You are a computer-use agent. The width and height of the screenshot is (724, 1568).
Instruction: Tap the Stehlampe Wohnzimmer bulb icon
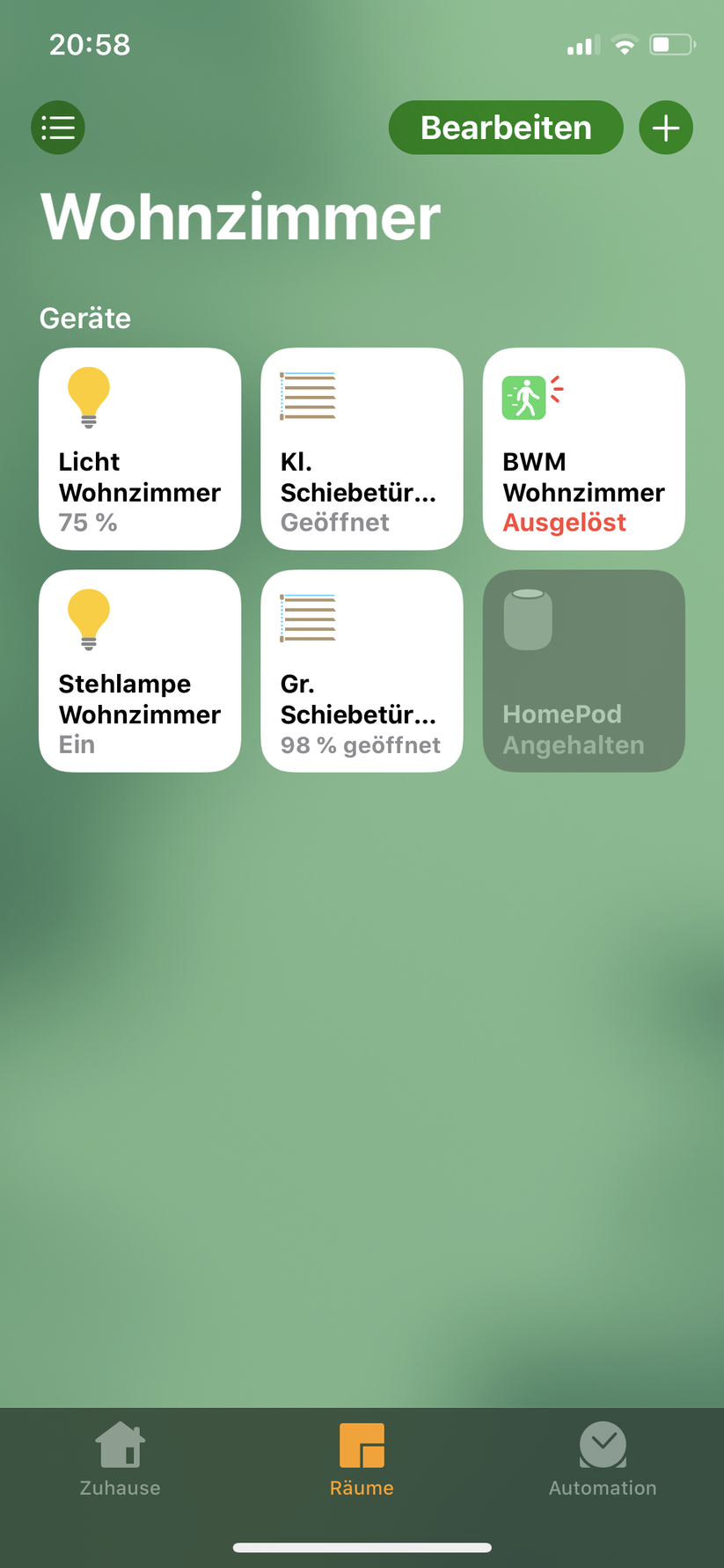coord(88,619)
